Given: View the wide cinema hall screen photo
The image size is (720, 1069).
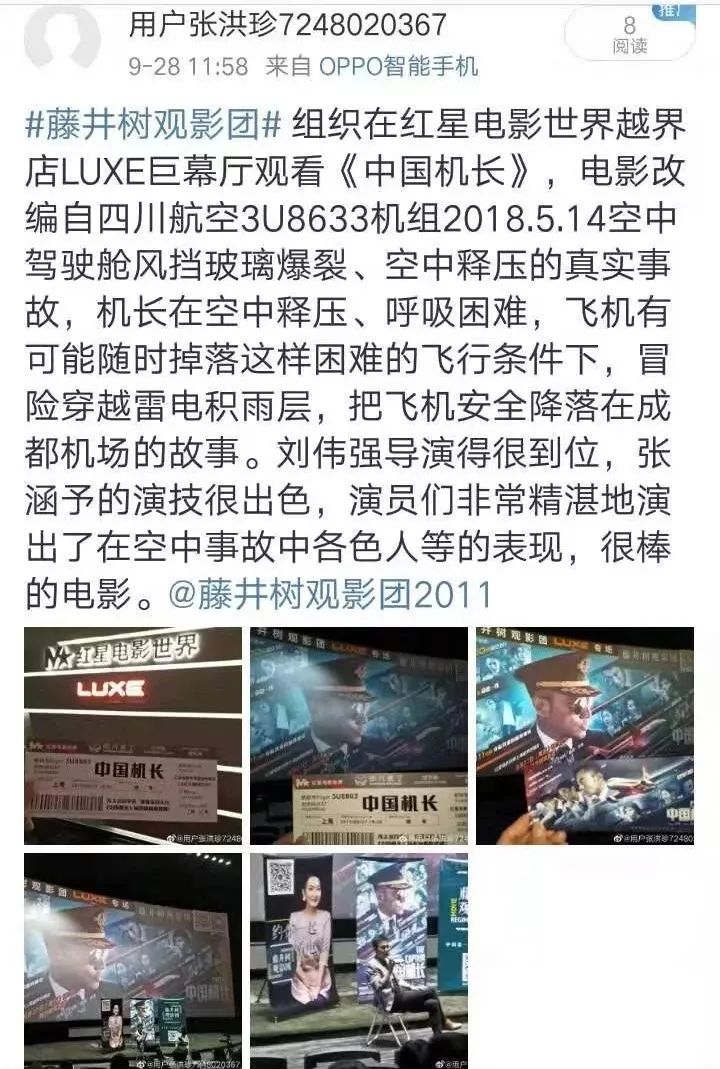Looking at the screenshot, I should click(x=133, y=958).
